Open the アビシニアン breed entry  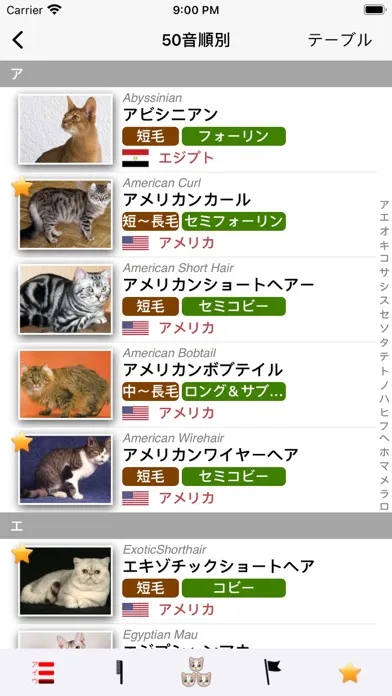(196, 129)
